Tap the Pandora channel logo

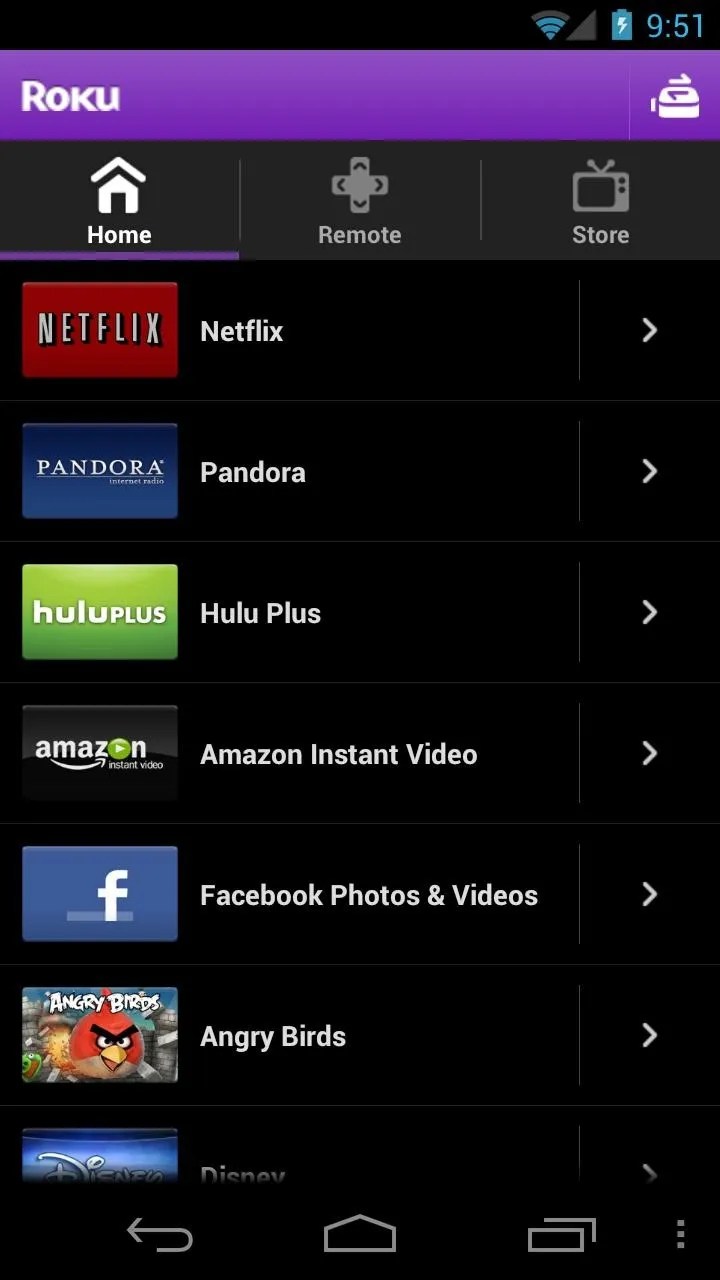point(99,471)
